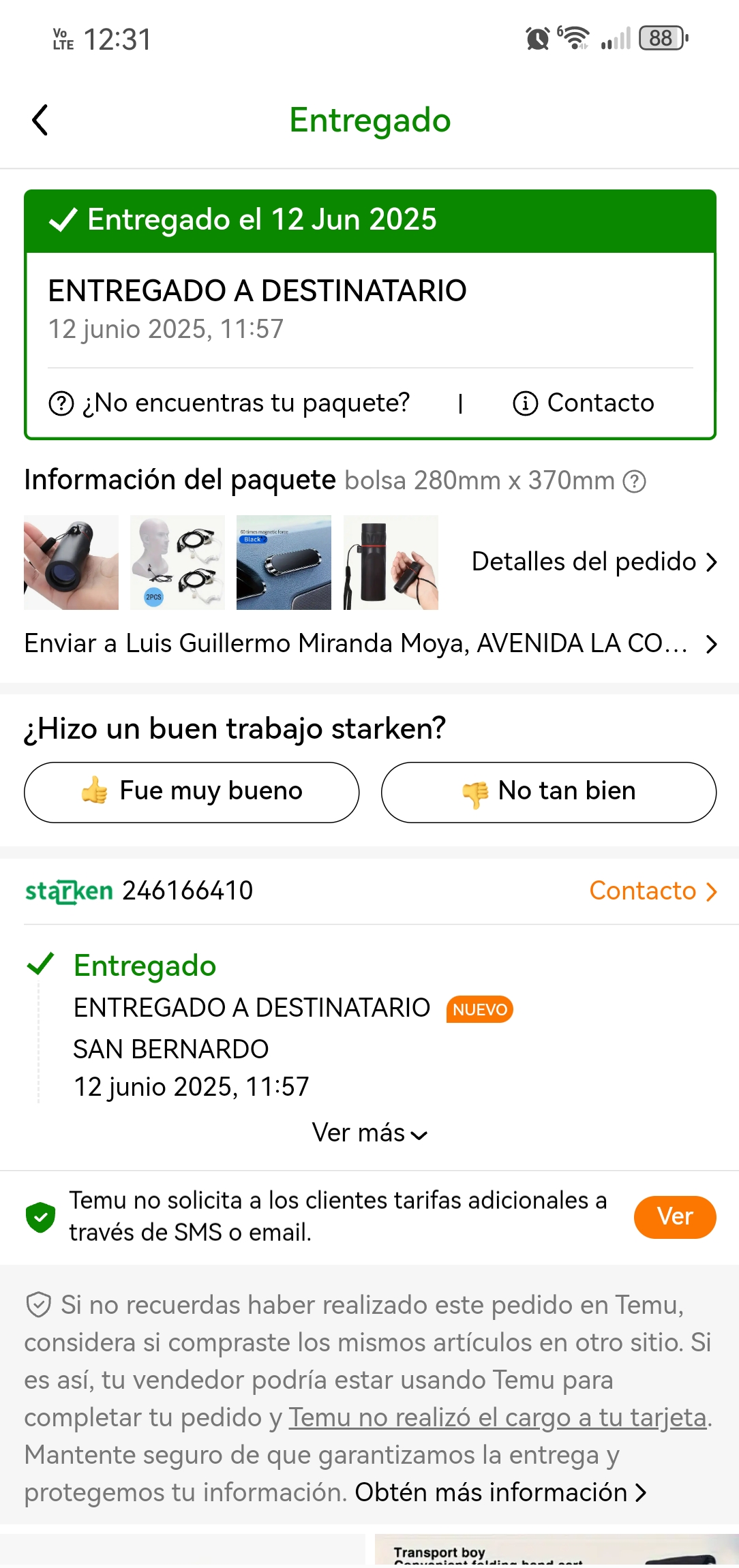
Task: Rate courier with 'Fue muy bueno' thumbs up
Action: pyautogui.click(x=192, y=791)
